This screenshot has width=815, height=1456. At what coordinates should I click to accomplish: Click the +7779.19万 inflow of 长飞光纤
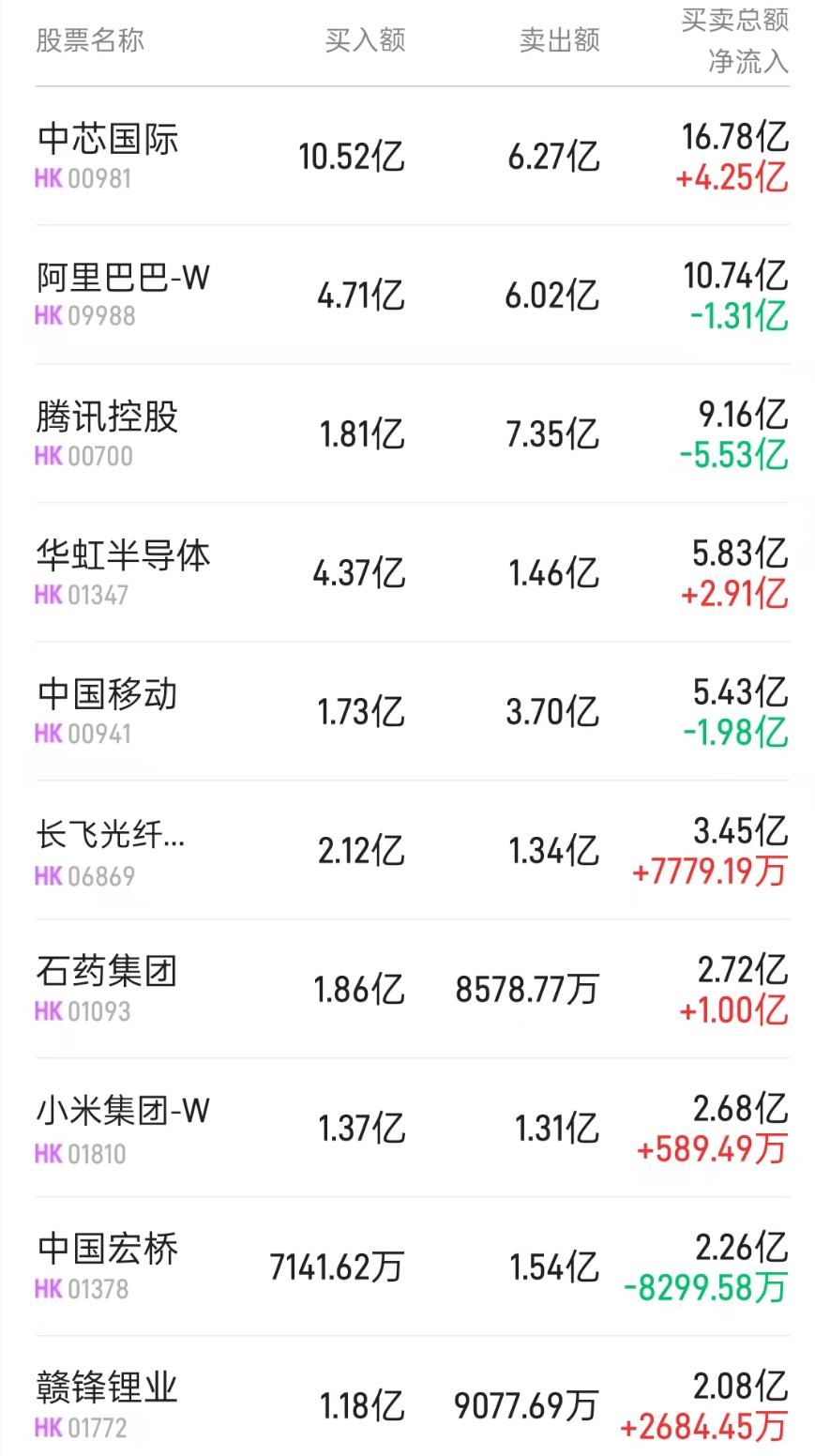(x=709, y=872)
